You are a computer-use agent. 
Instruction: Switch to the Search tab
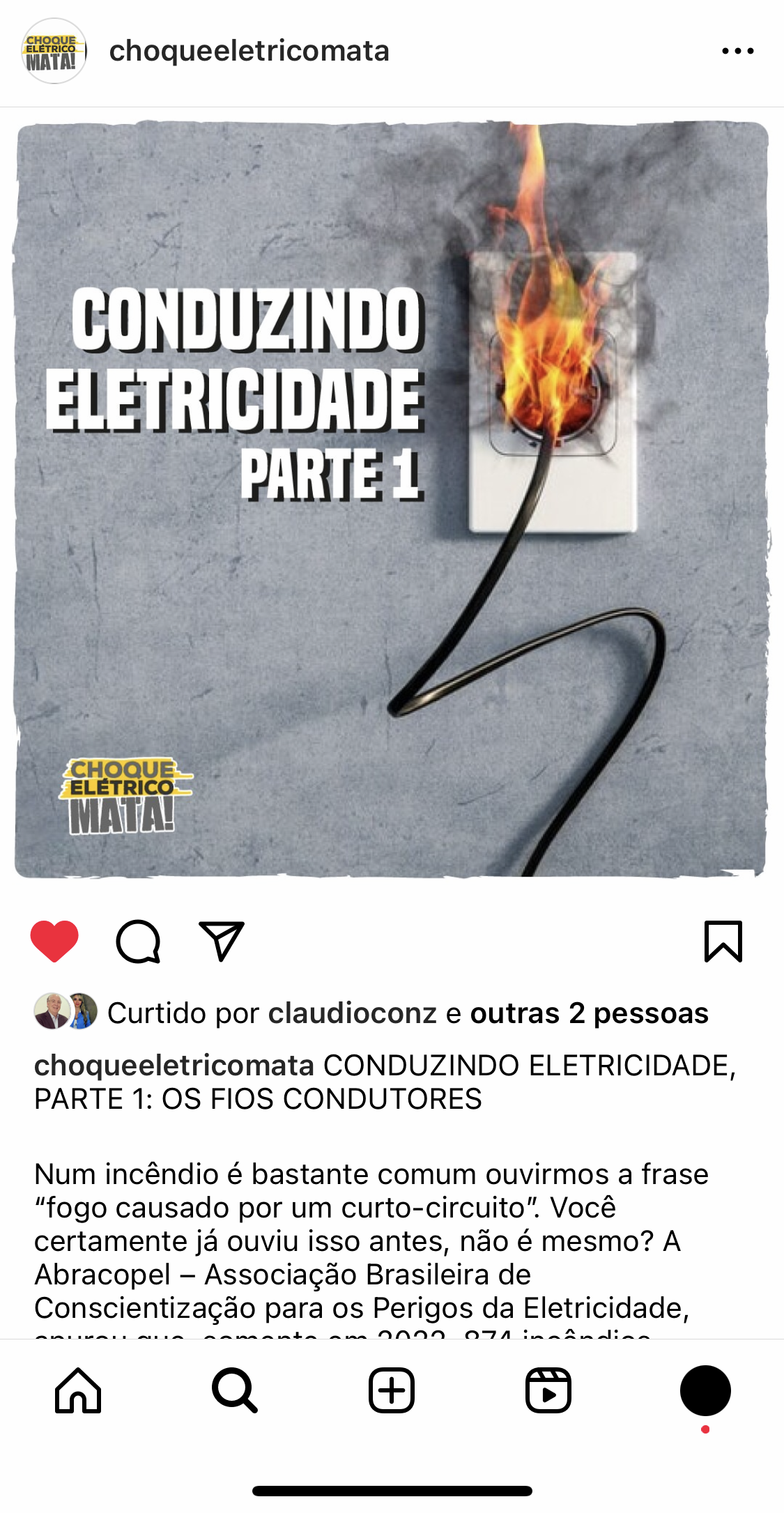pyautogui.click(x=235, y=1390)
